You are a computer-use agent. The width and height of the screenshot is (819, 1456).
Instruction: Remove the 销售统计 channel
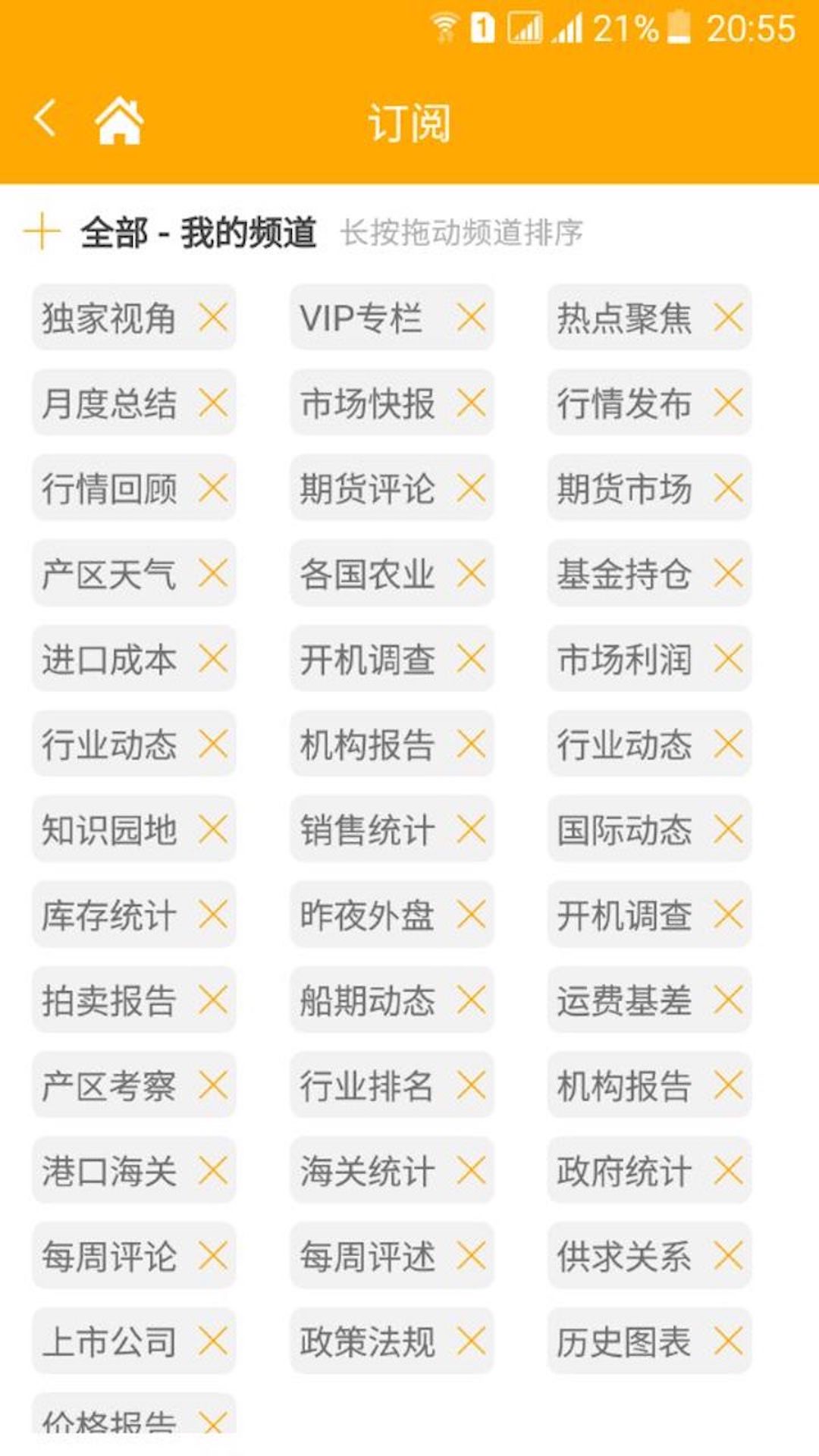pyautogui.click(x=471, y=829)
